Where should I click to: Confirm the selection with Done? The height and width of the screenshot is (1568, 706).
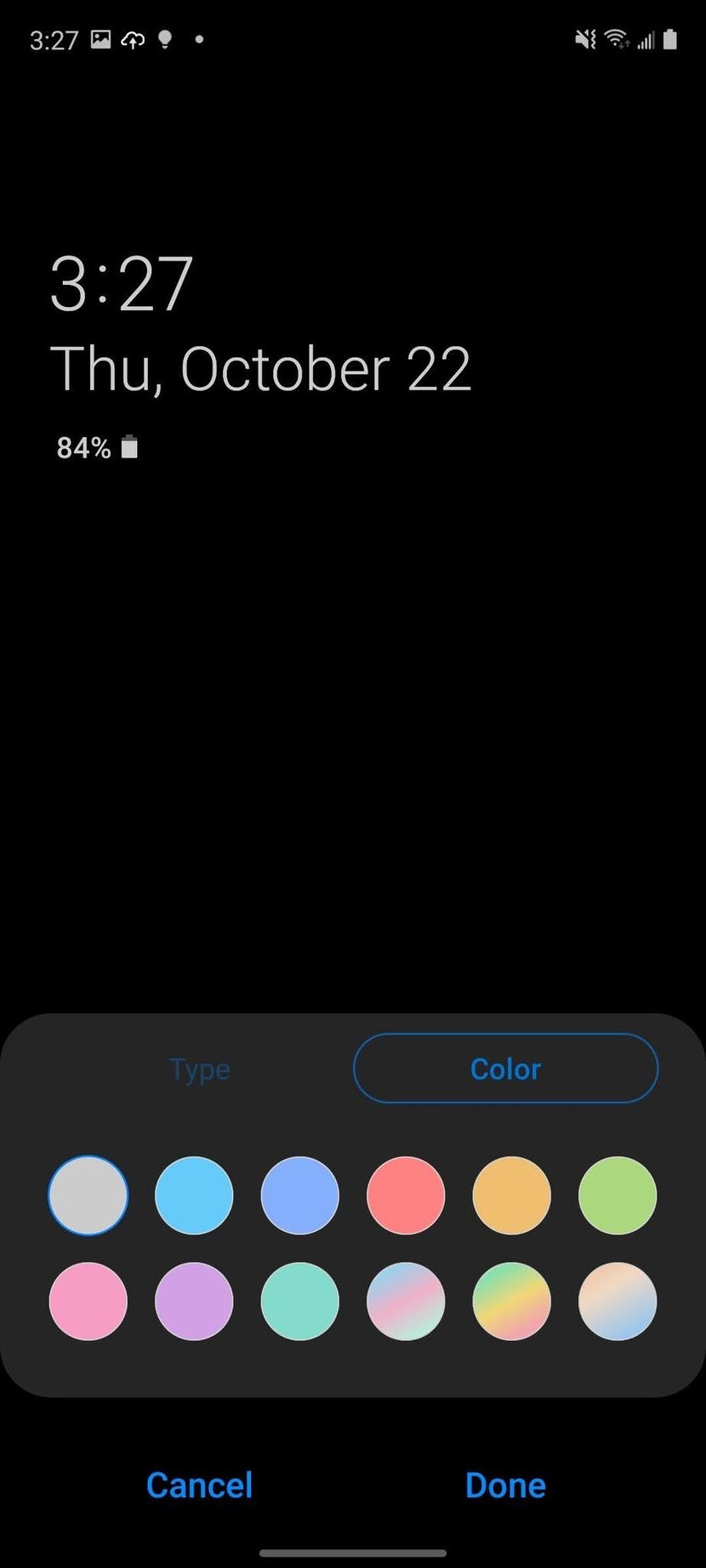coord(505,1486)
